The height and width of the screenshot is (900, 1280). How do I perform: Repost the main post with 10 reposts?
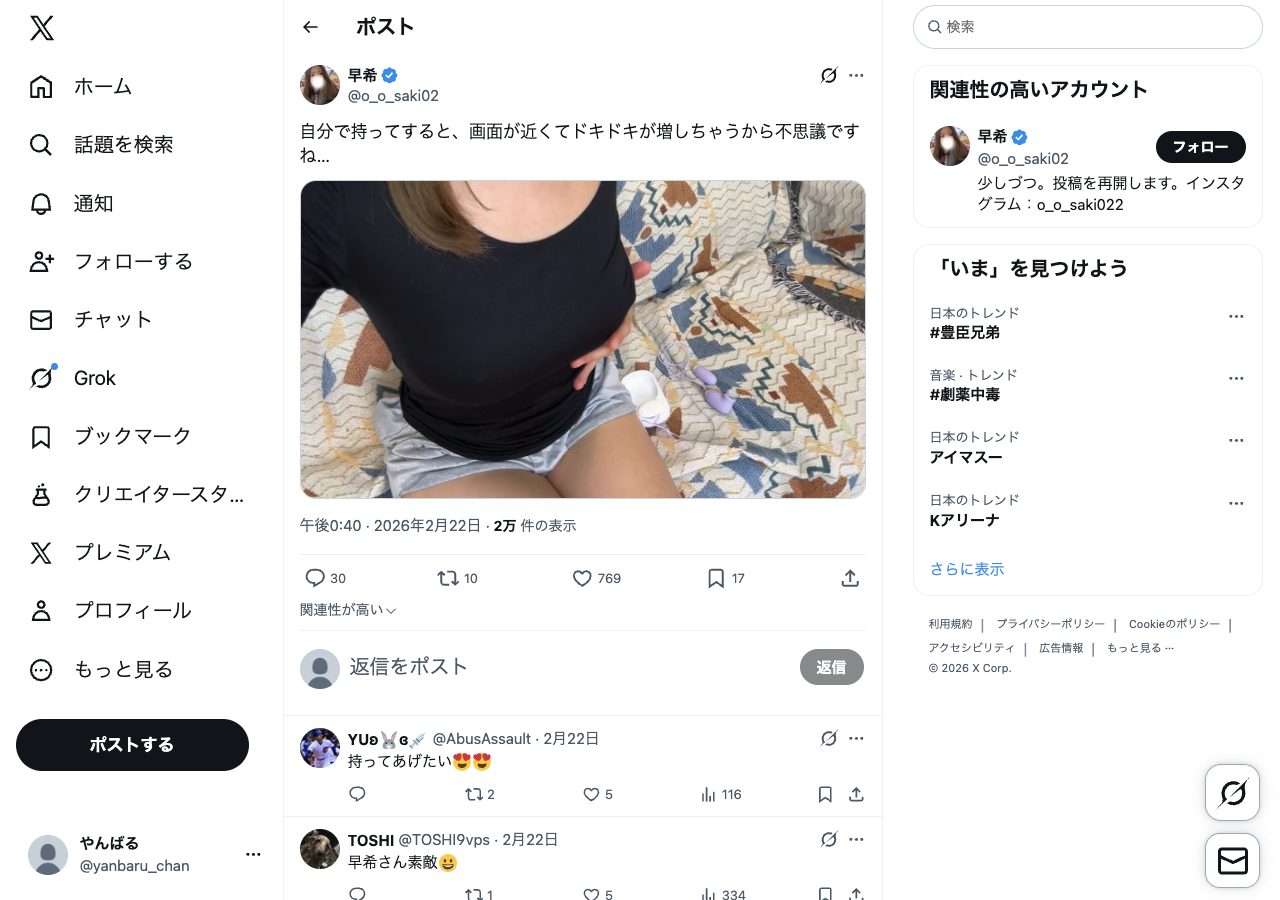[448, 578]
